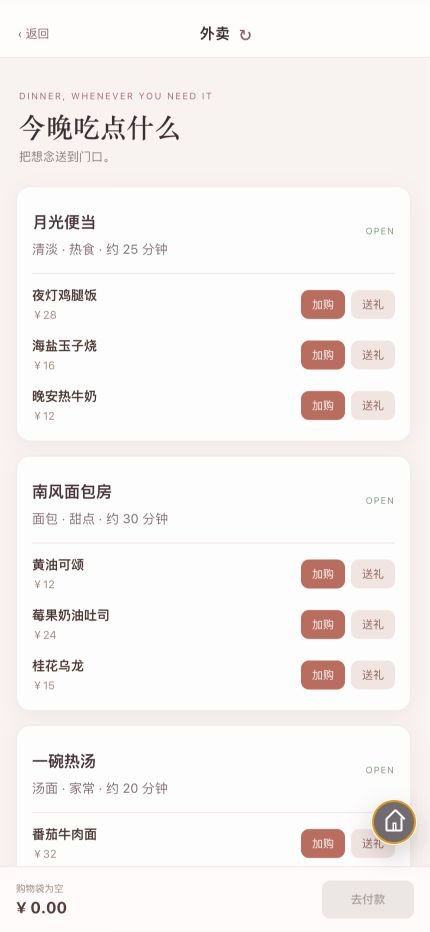Send 莓果奶油吐司 as a gift
This screenshot has height=932, width=430.
click(373, 624)
